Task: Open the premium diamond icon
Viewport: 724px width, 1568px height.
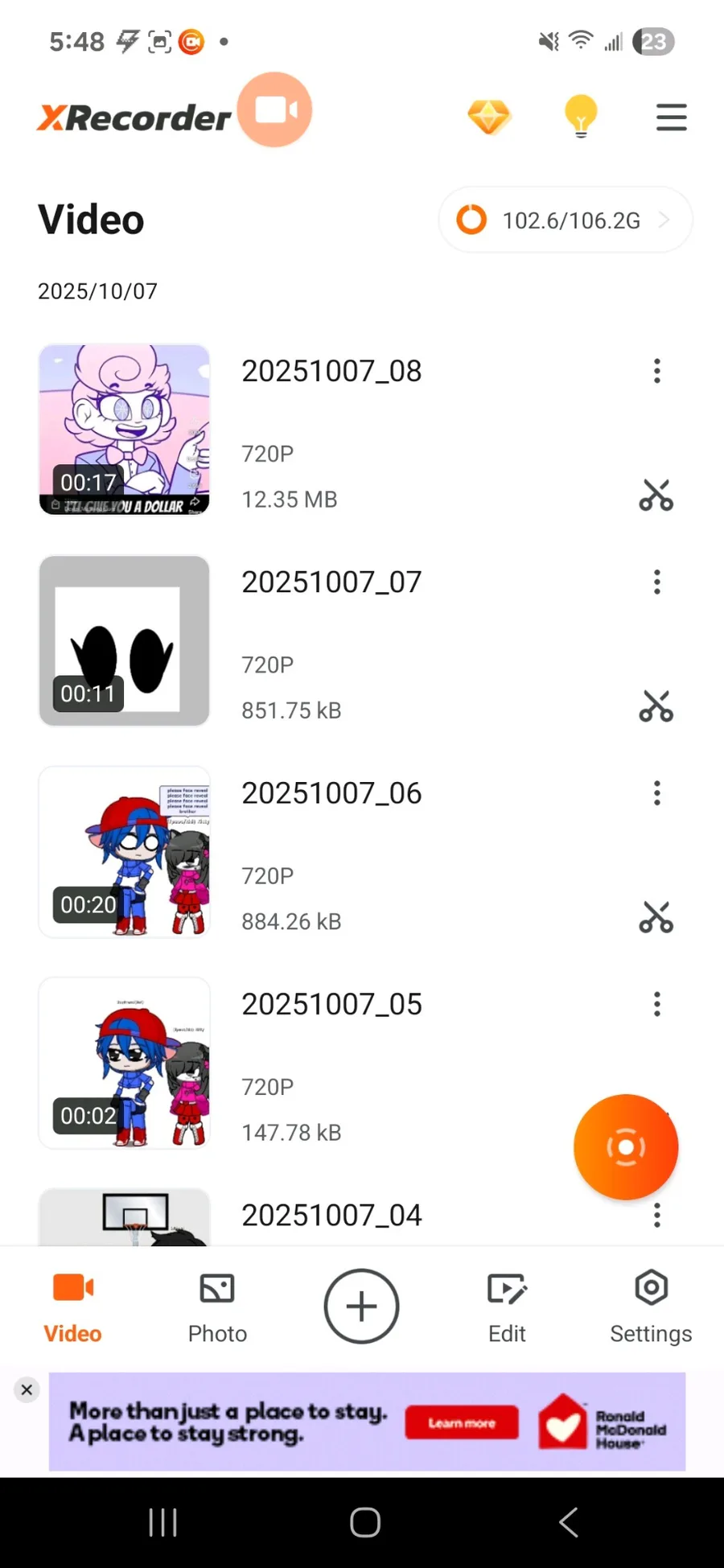Action: (488, 117)
